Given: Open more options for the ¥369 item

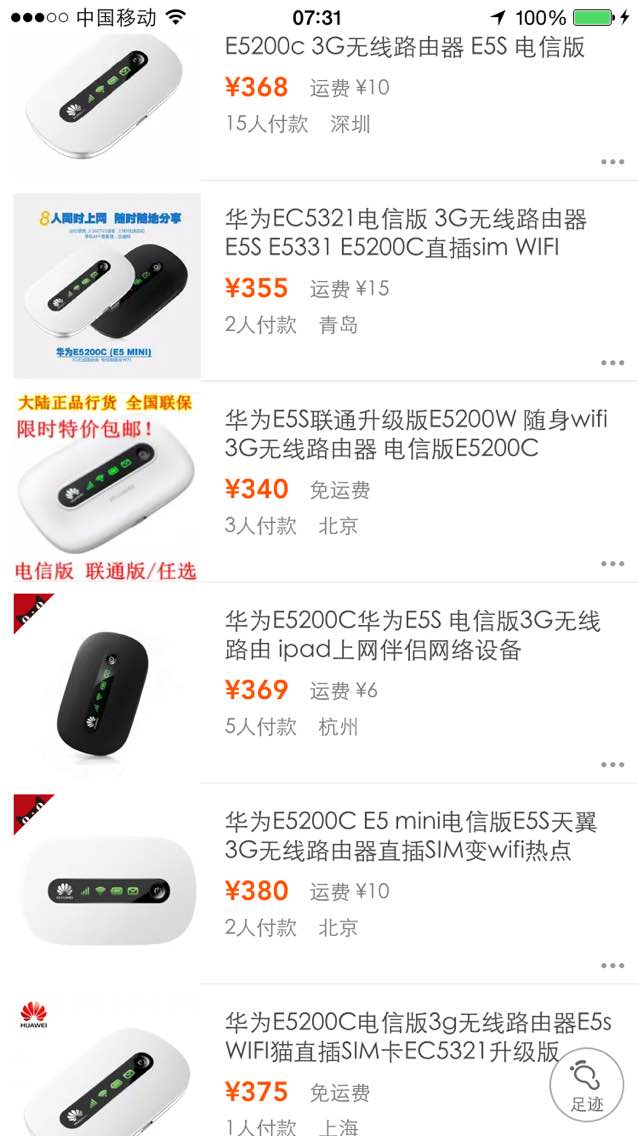Looking at the screenshot, I should coord(612,764).
